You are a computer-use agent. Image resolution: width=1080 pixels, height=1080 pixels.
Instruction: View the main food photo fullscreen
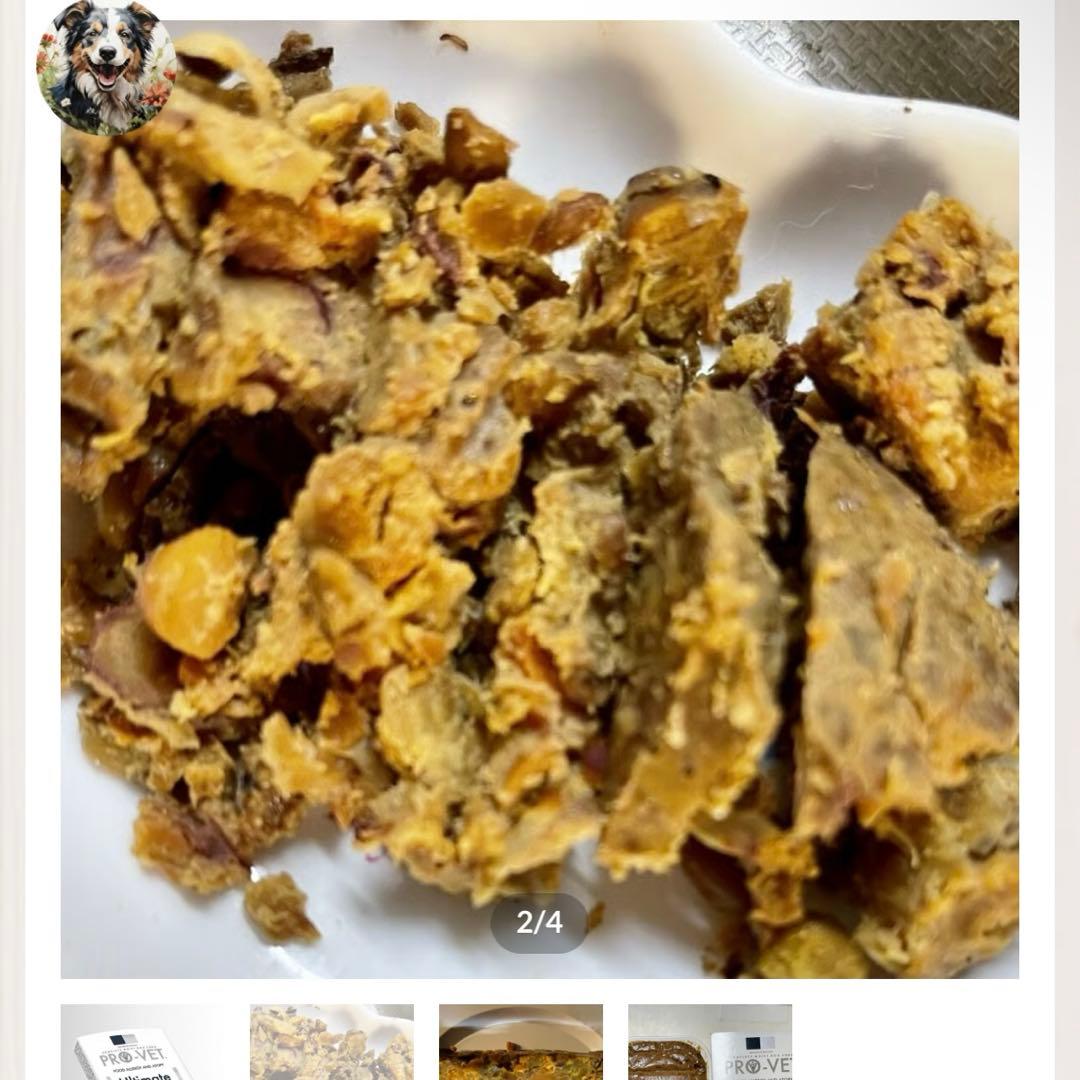[x=540, y=500]
